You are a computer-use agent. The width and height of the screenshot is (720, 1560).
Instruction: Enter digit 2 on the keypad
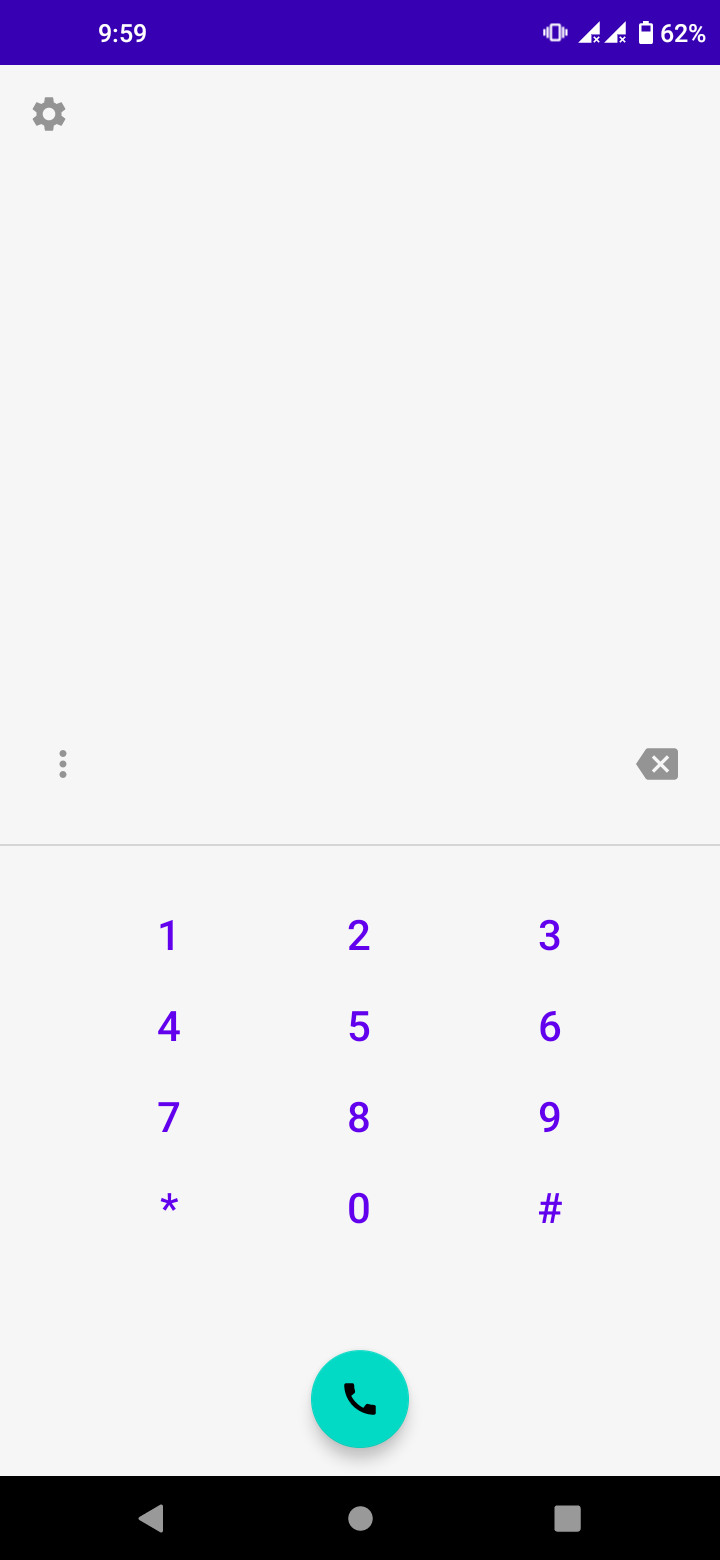click(x=359, y=936)
